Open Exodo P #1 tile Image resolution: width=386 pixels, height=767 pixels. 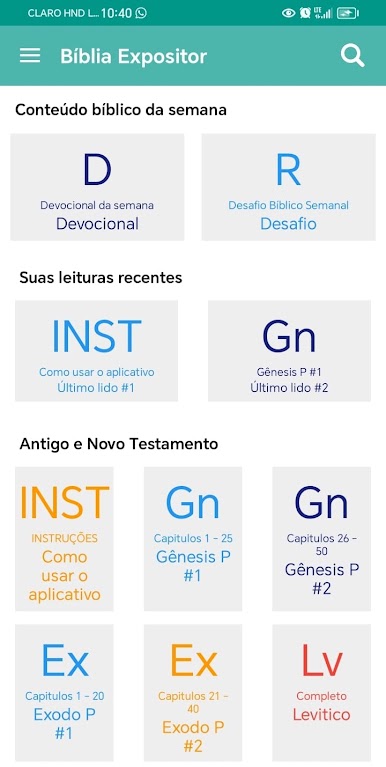[x=64, y=693]
